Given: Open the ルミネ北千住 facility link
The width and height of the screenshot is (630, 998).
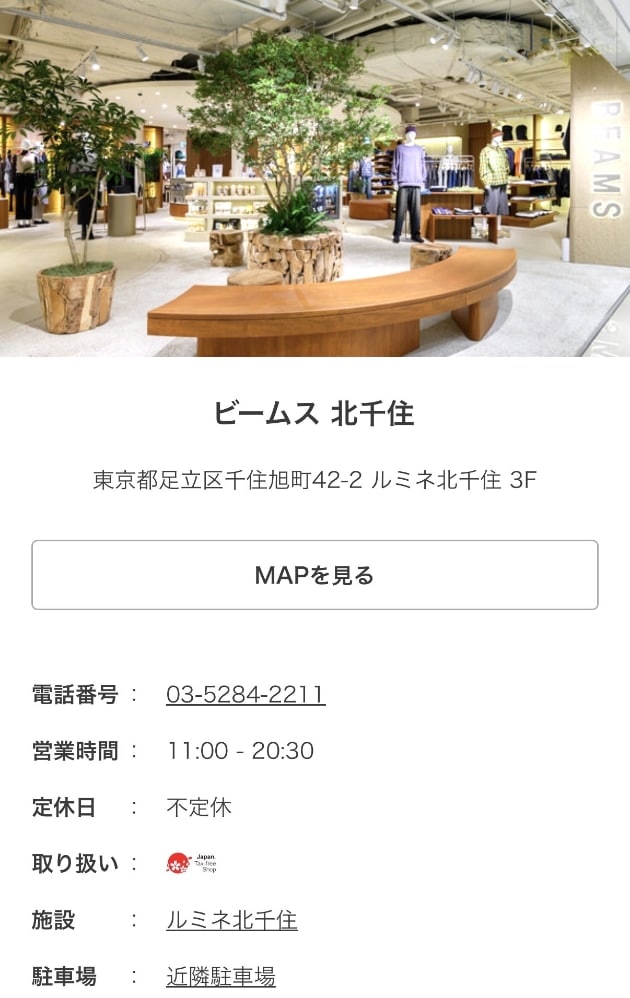Looking at the screenshot, I should click(232, 920).
